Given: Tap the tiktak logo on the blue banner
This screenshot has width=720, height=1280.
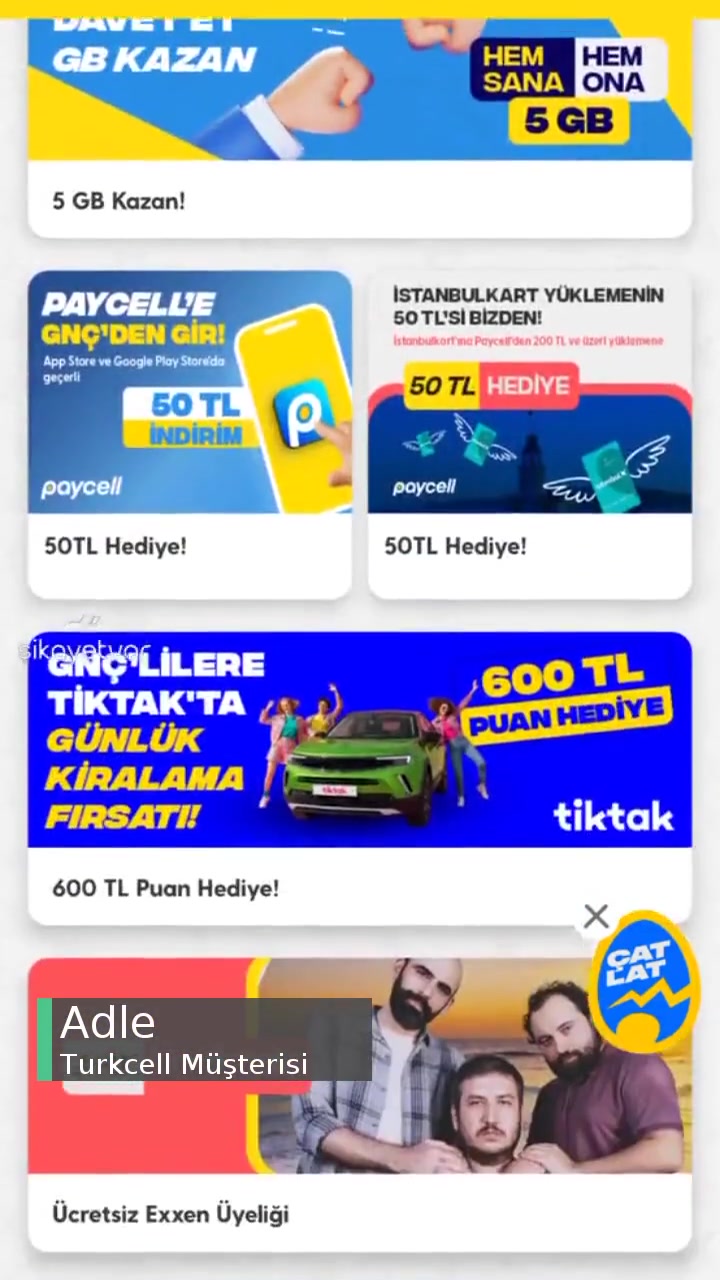Looking at the screenshot, I should click(612, 816).
